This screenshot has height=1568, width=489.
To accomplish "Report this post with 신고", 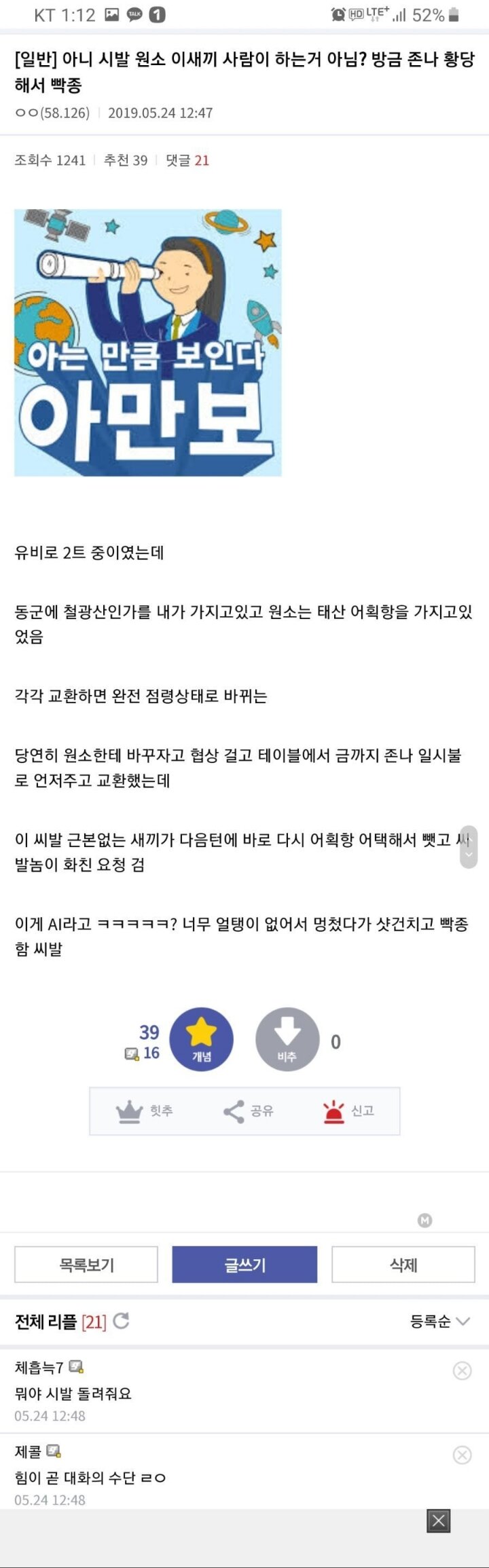I will (x=348, y=1111).
